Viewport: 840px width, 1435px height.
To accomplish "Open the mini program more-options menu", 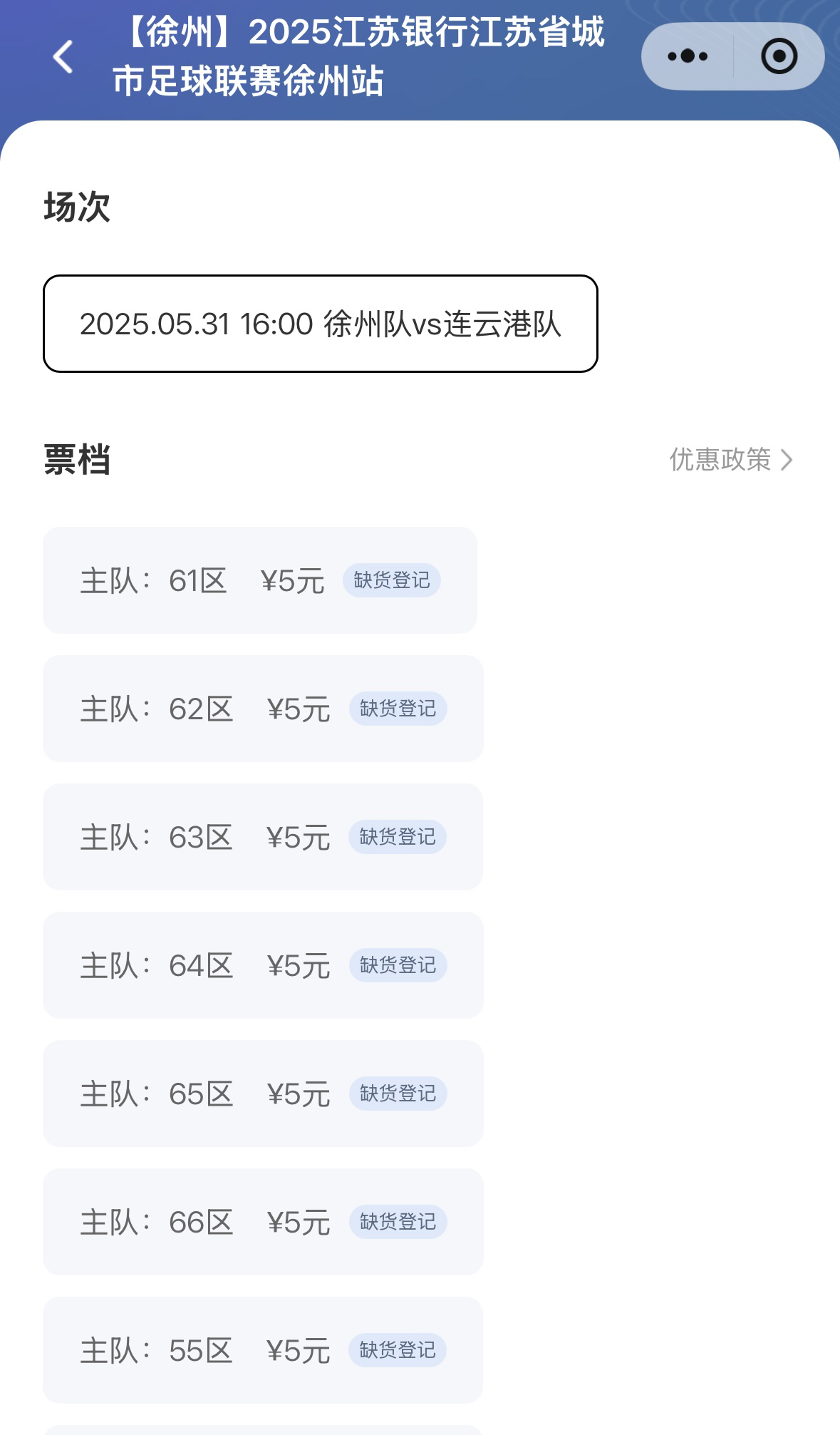I will (688, 56).
